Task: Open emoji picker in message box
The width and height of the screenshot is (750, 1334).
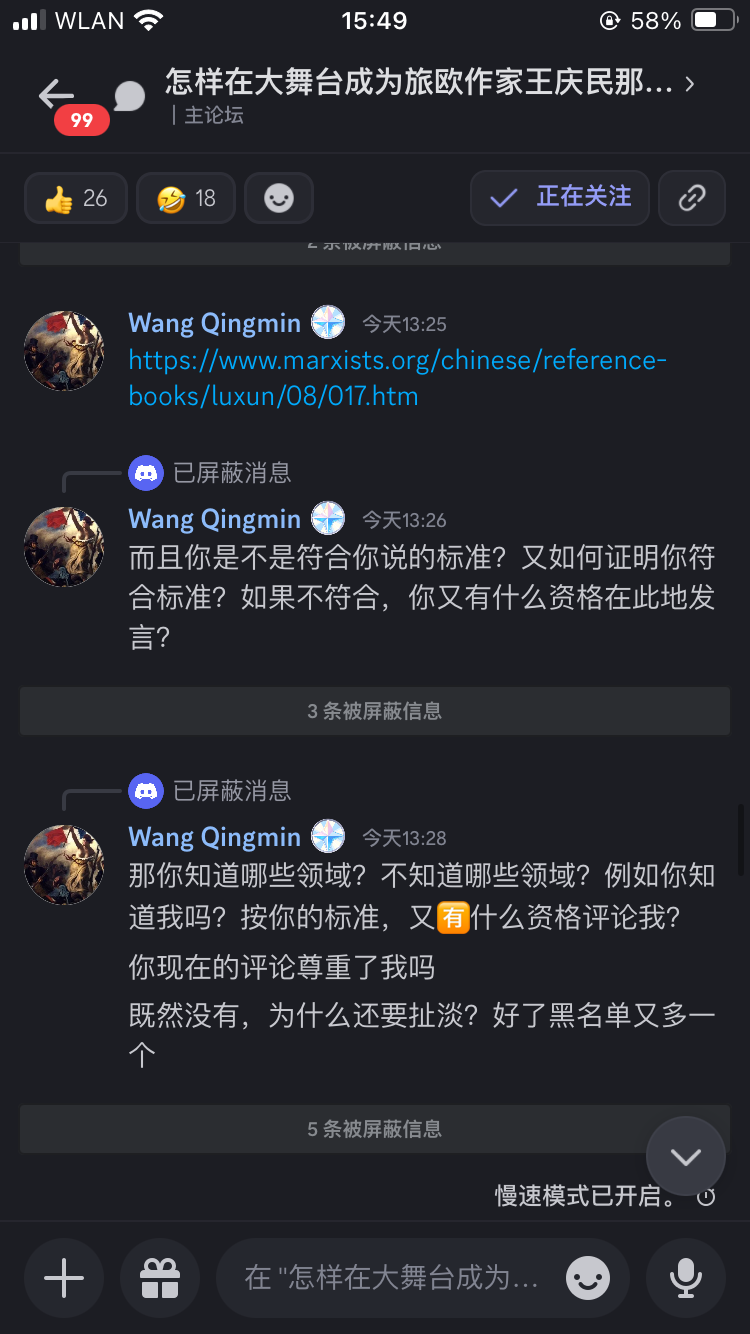Action: pos(588,1278)
